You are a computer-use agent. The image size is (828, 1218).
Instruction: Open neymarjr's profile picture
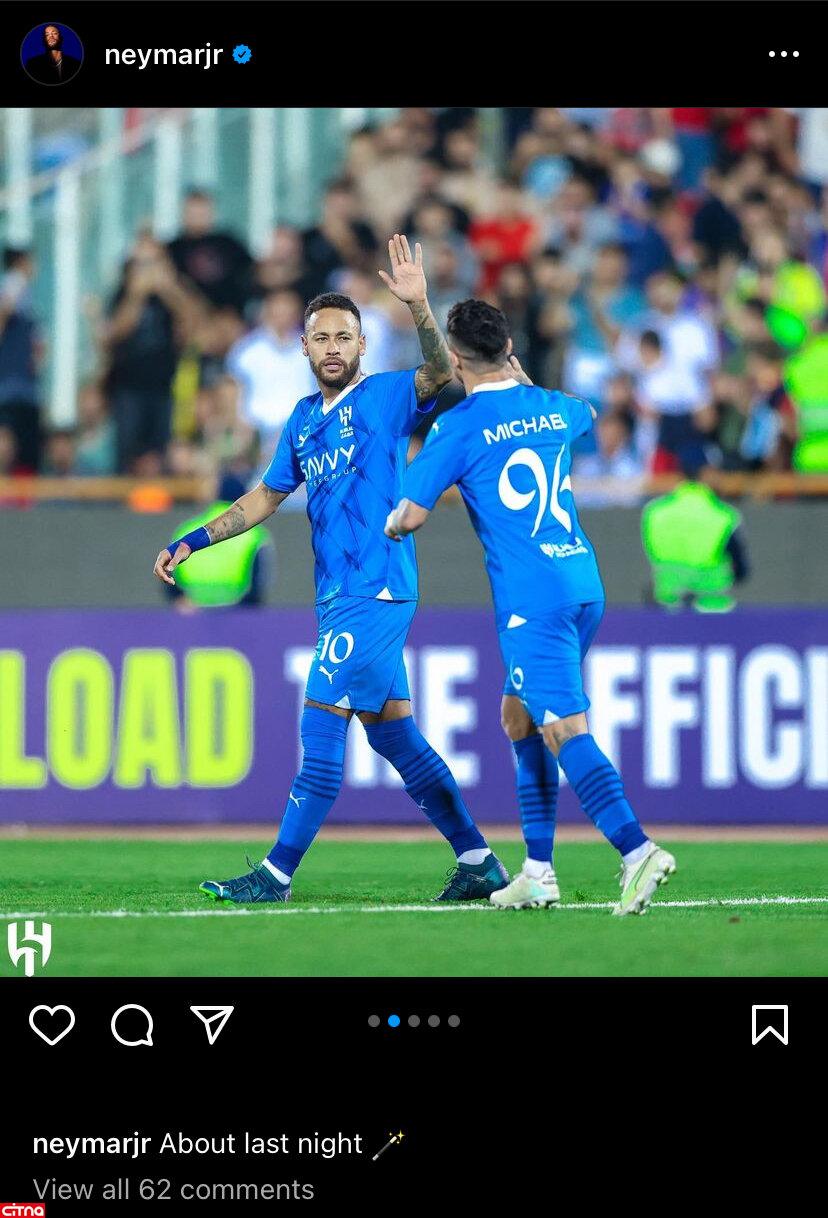(52, 54)
